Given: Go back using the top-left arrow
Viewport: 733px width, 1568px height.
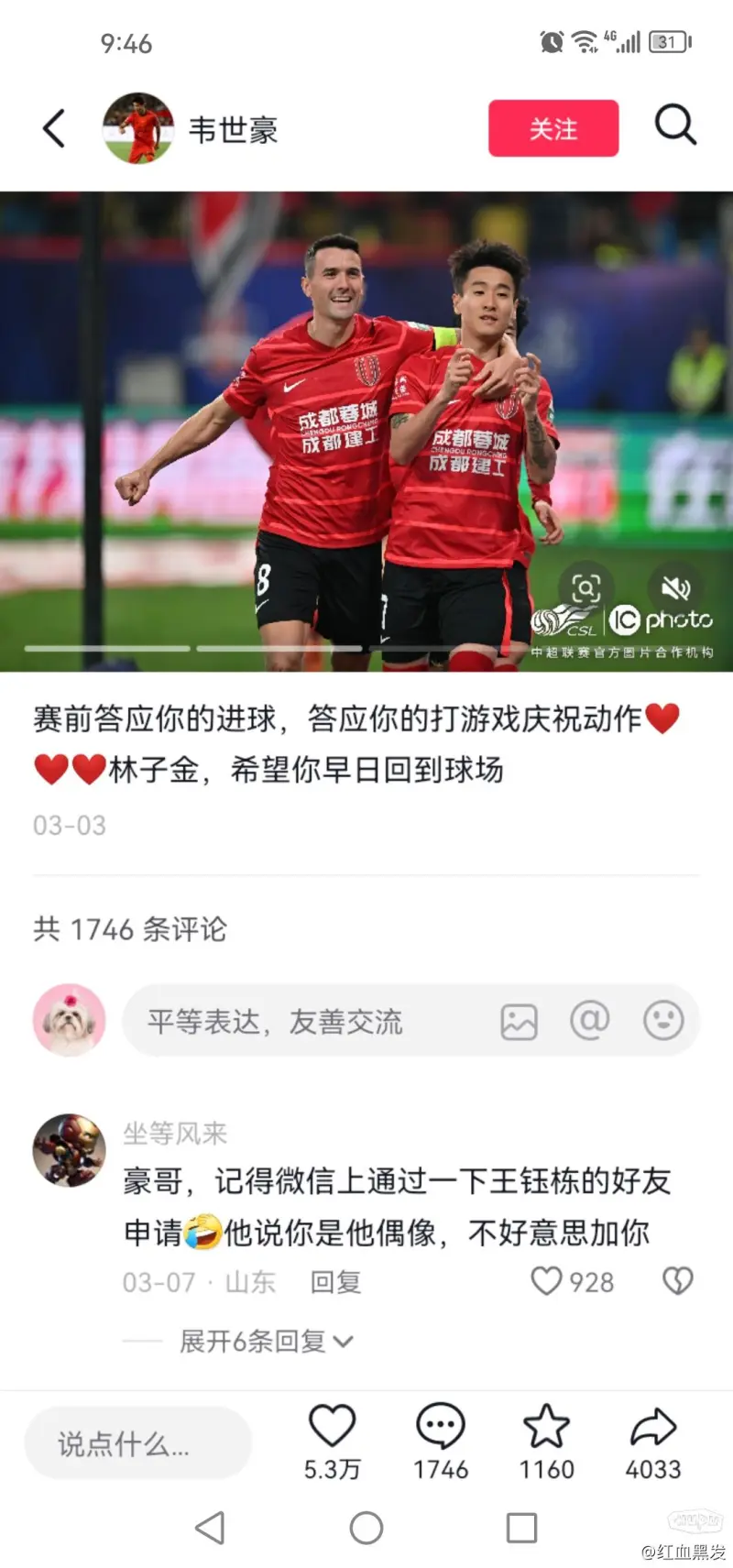Looking at the screenshot, I should click(x=54, y=128).
